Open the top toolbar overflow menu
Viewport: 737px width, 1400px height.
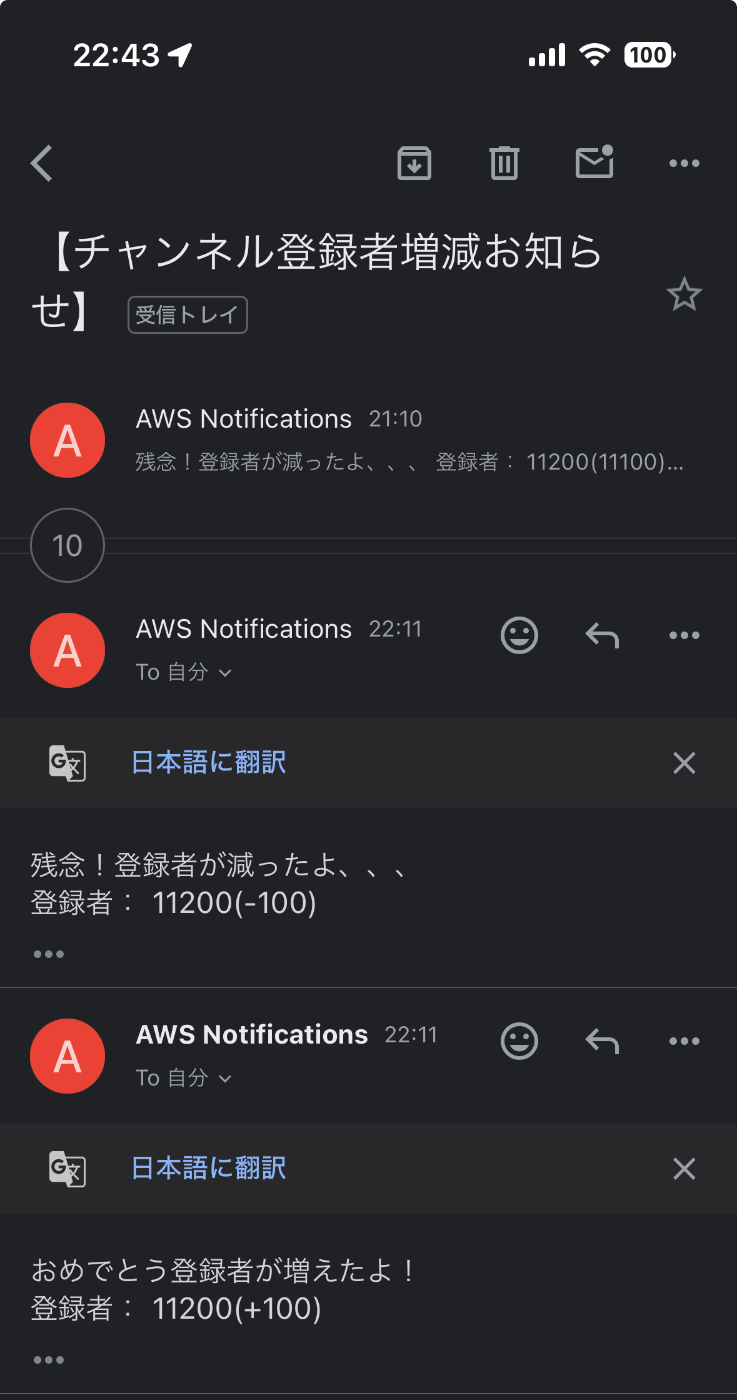(684, 163)
